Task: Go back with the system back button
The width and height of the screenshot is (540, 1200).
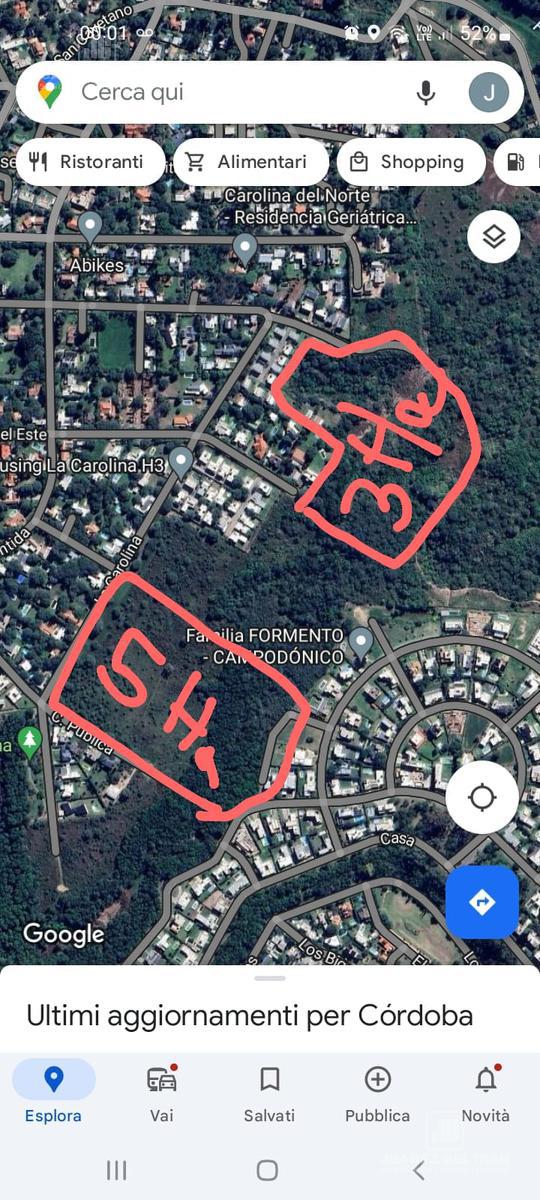Action: pos(419,1170)
